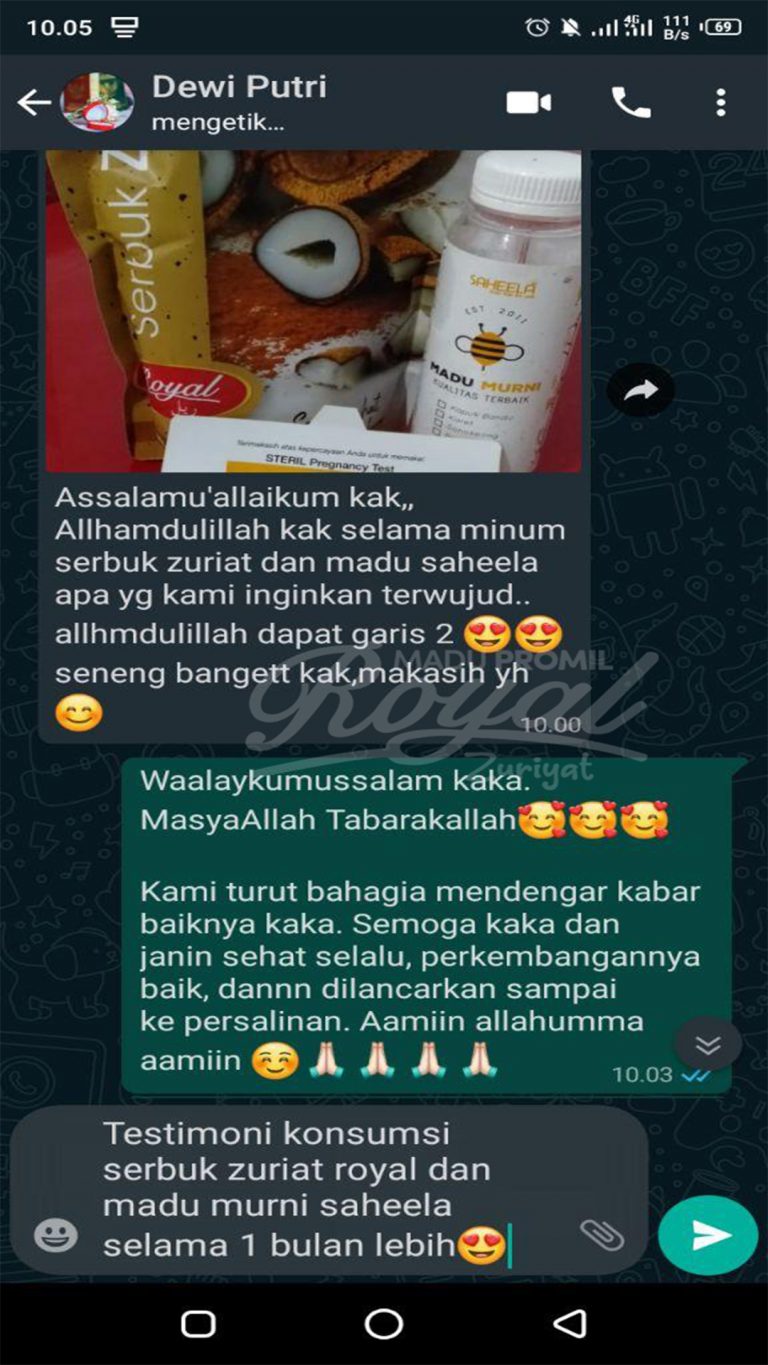Send the typed testimonial message
The width and height of the screenshot is (768, 1365).
tap(708, 1235)
